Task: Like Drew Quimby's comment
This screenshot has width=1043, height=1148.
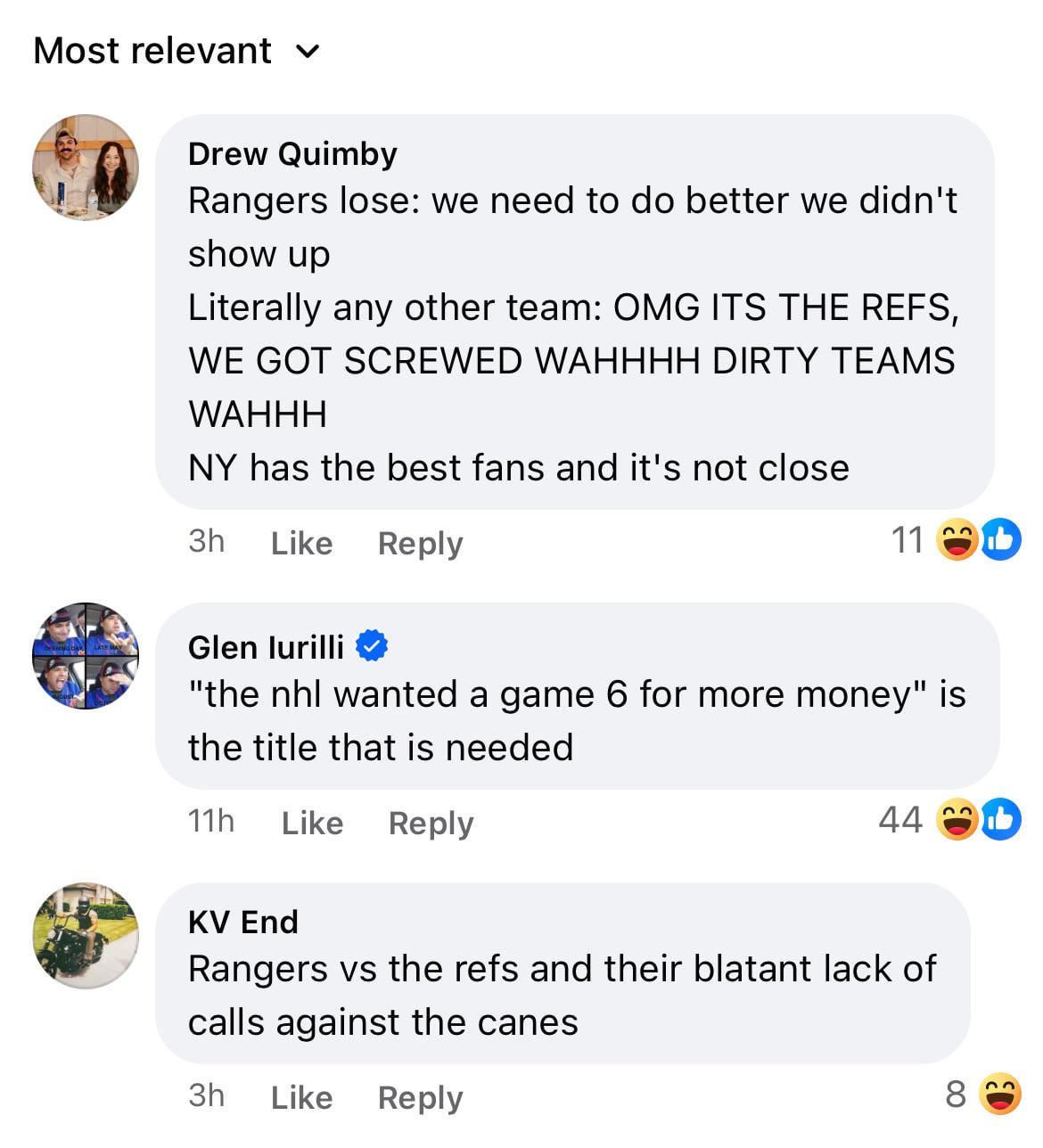Action: (301, 543)
